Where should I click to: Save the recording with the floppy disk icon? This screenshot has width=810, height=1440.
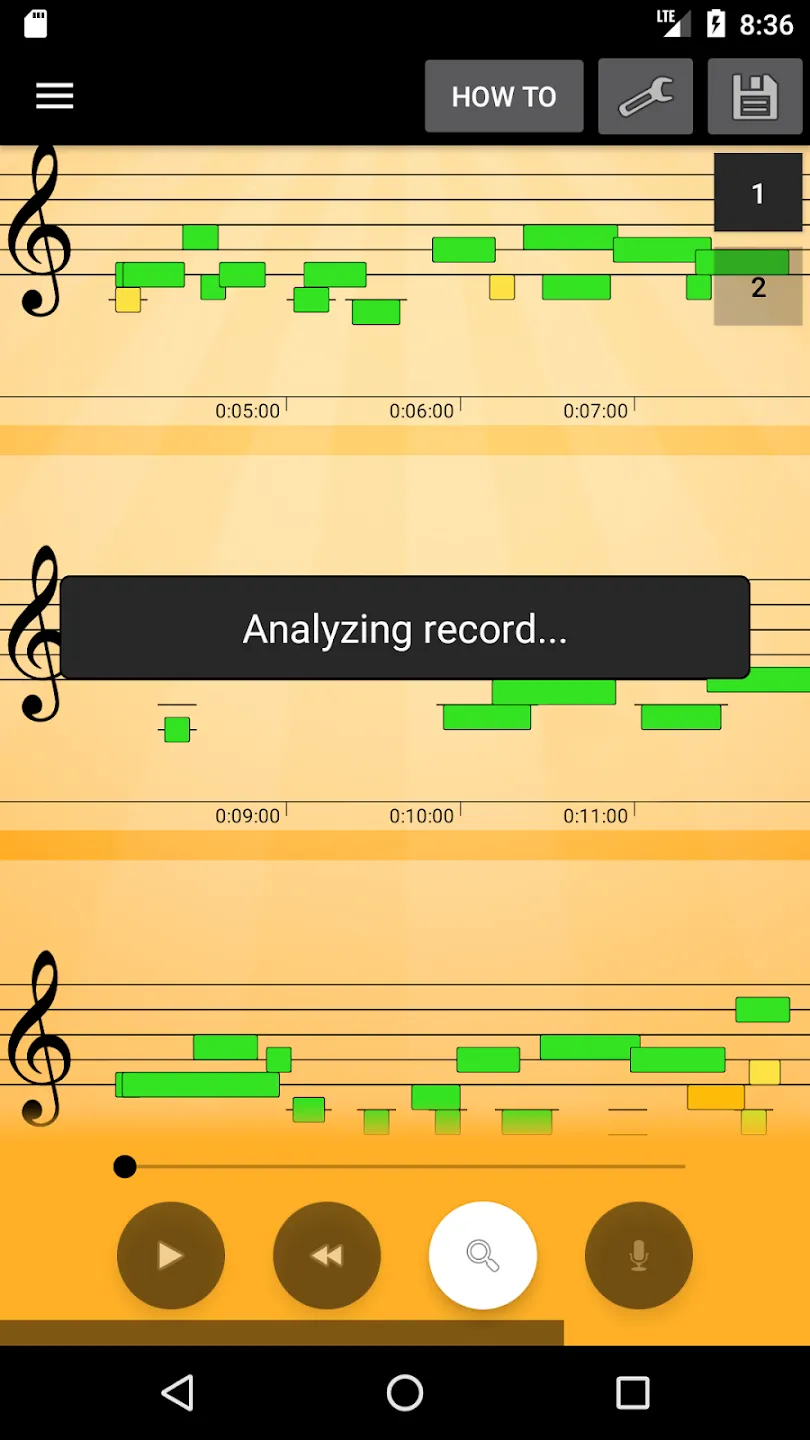tap(755, 96)
